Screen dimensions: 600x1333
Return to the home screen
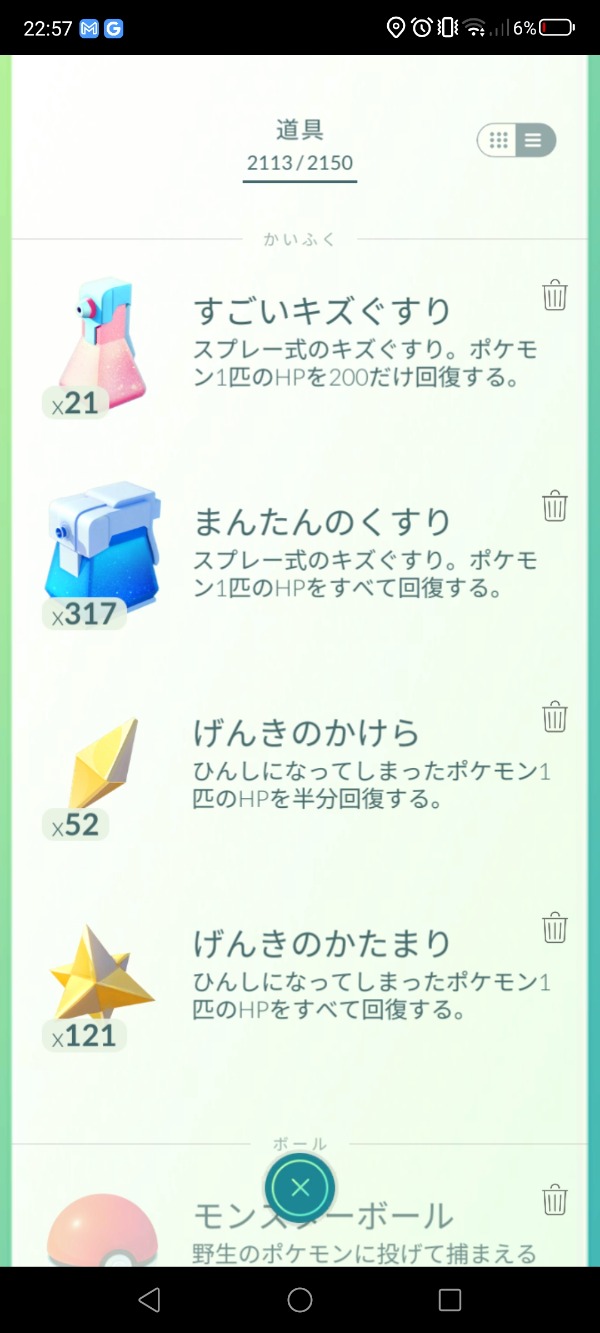[x=300, y=1299]
